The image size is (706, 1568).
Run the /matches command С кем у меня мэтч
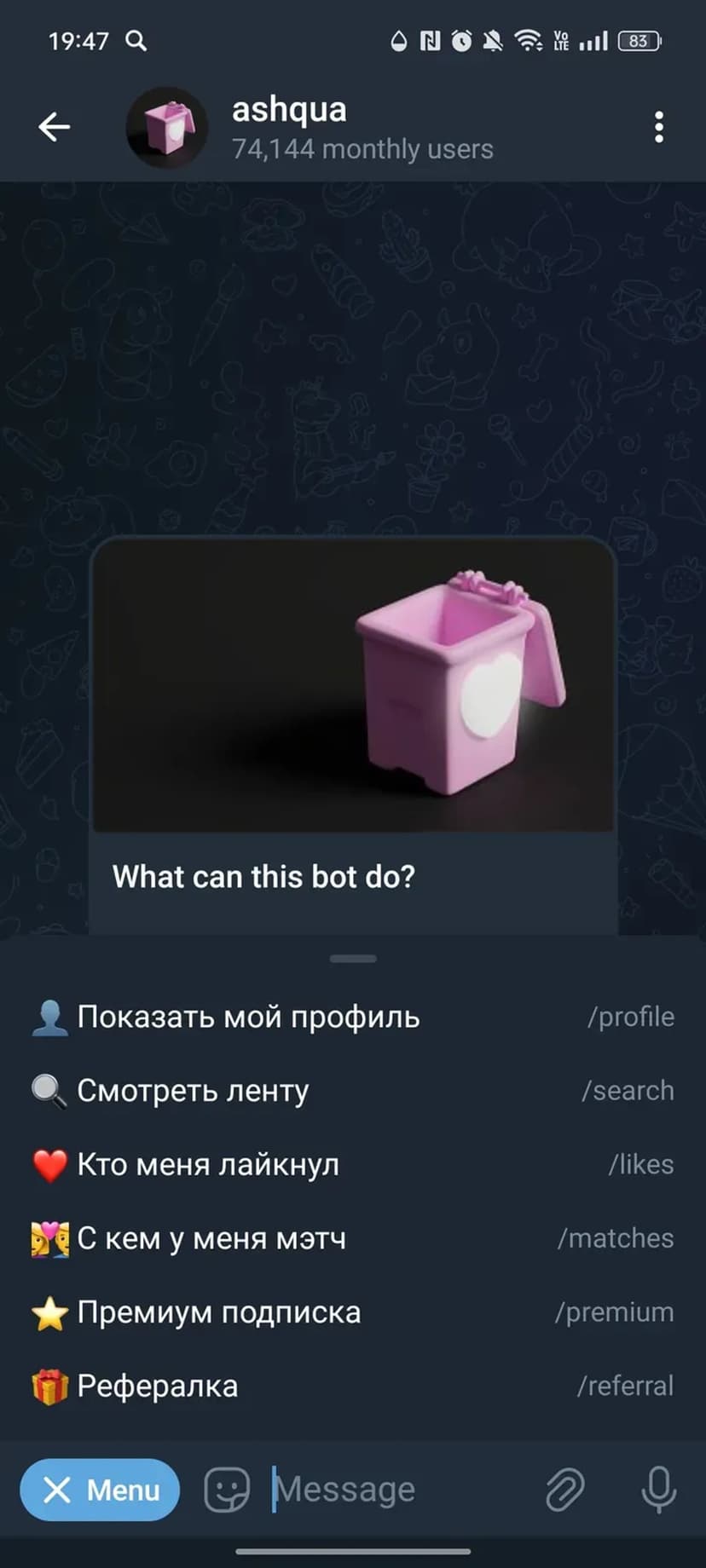(x=352, y=1238)
